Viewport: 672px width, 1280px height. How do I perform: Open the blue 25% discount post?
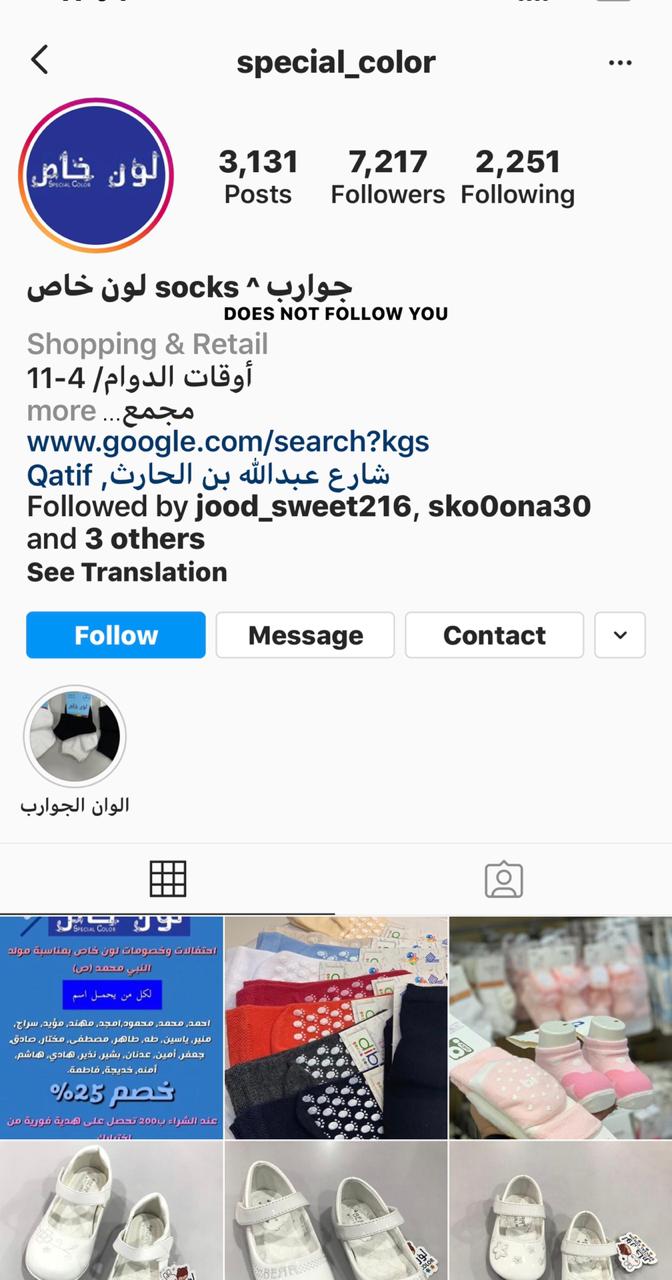(111, 1026)
